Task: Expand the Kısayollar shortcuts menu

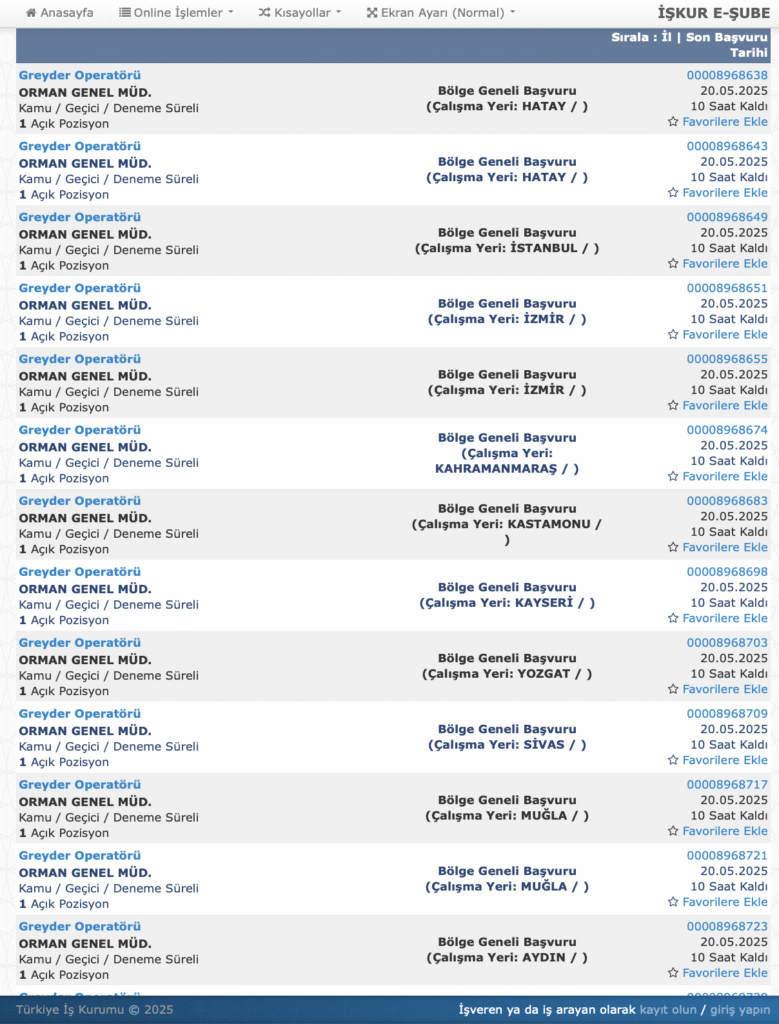Action: pyautogui.click(x=299, y=13)
